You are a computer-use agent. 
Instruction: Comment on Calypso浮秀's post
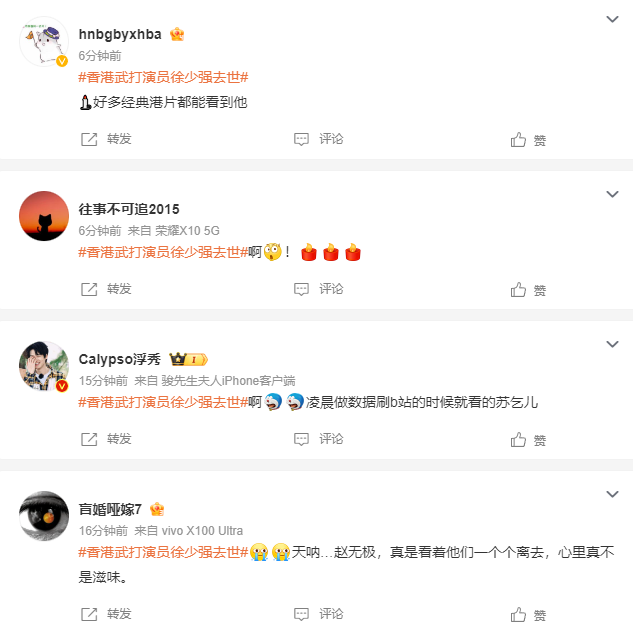[x=318, y=439]
